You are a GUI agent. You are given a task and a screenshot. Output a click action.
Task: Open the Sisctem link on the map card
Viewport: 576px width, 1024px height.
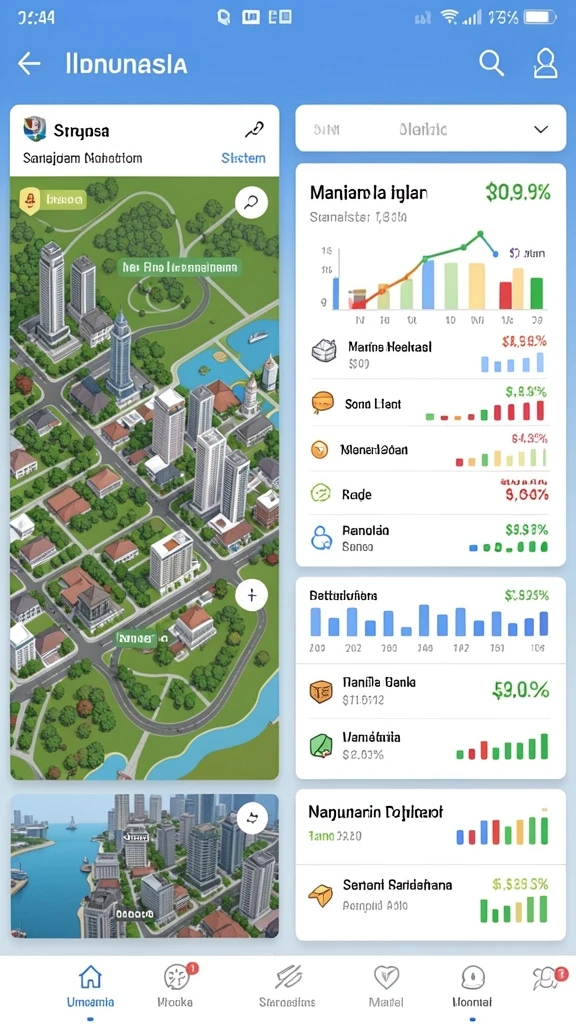[244, 158]
